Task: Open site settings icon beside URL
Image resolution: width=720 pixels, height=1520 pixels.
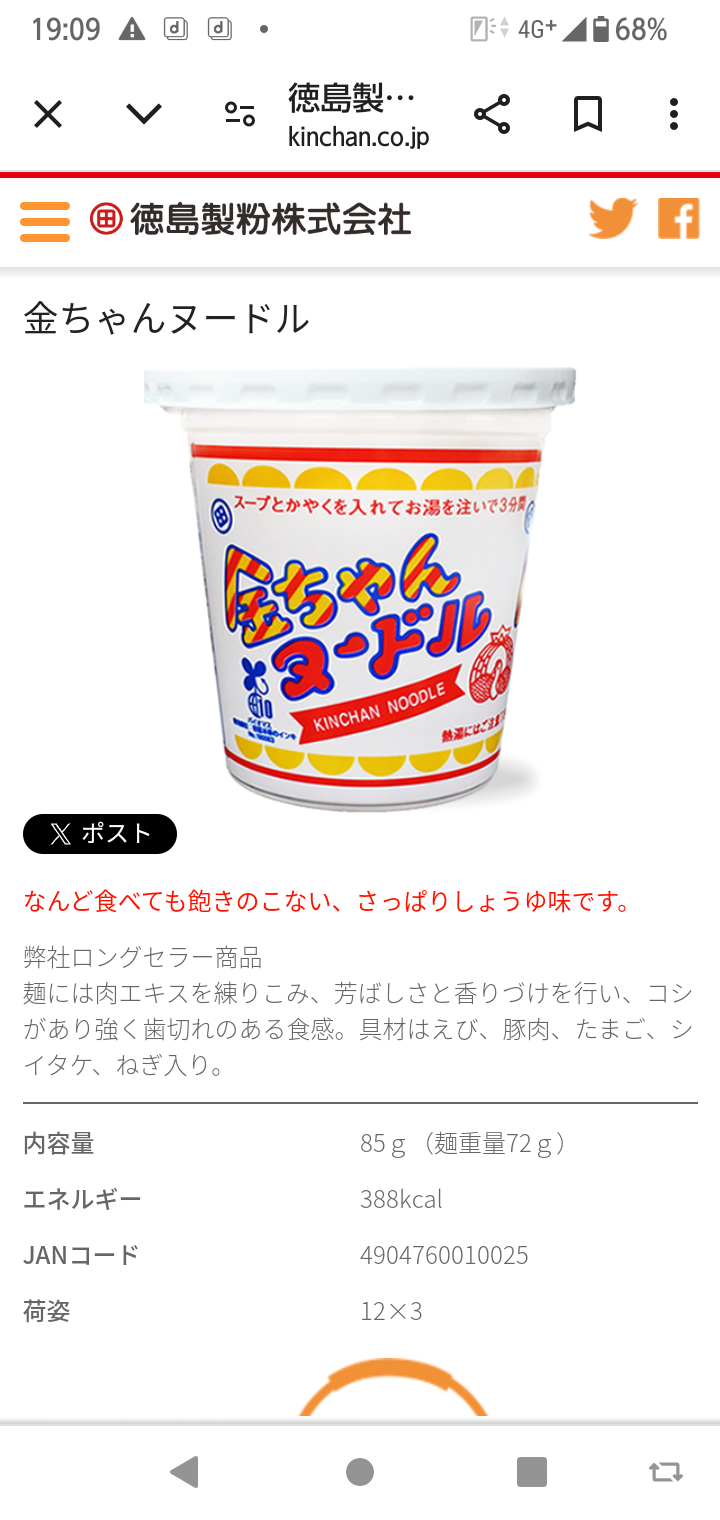Action: [x=240, y=115]
